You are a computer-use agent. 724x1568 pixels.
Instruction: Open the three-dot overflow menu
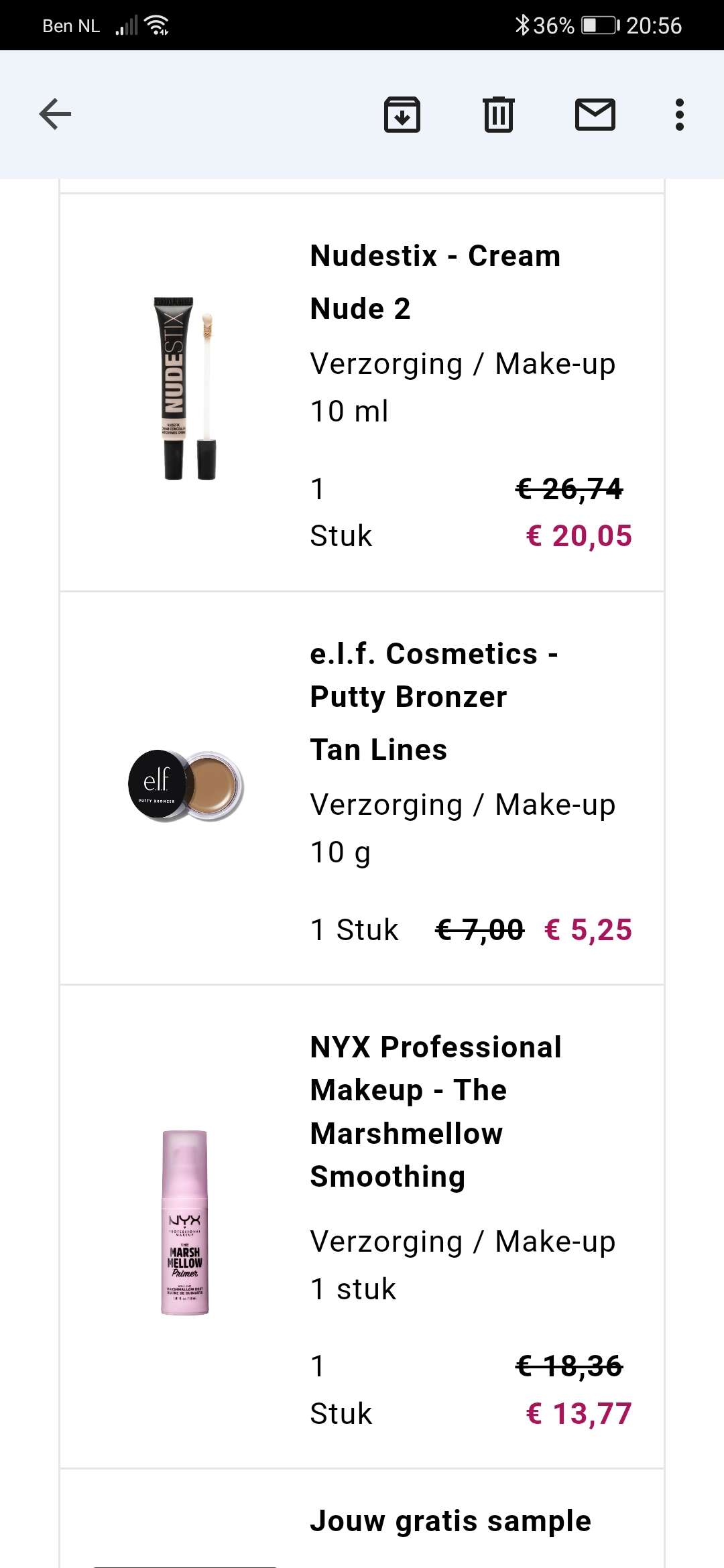(680, 115)
